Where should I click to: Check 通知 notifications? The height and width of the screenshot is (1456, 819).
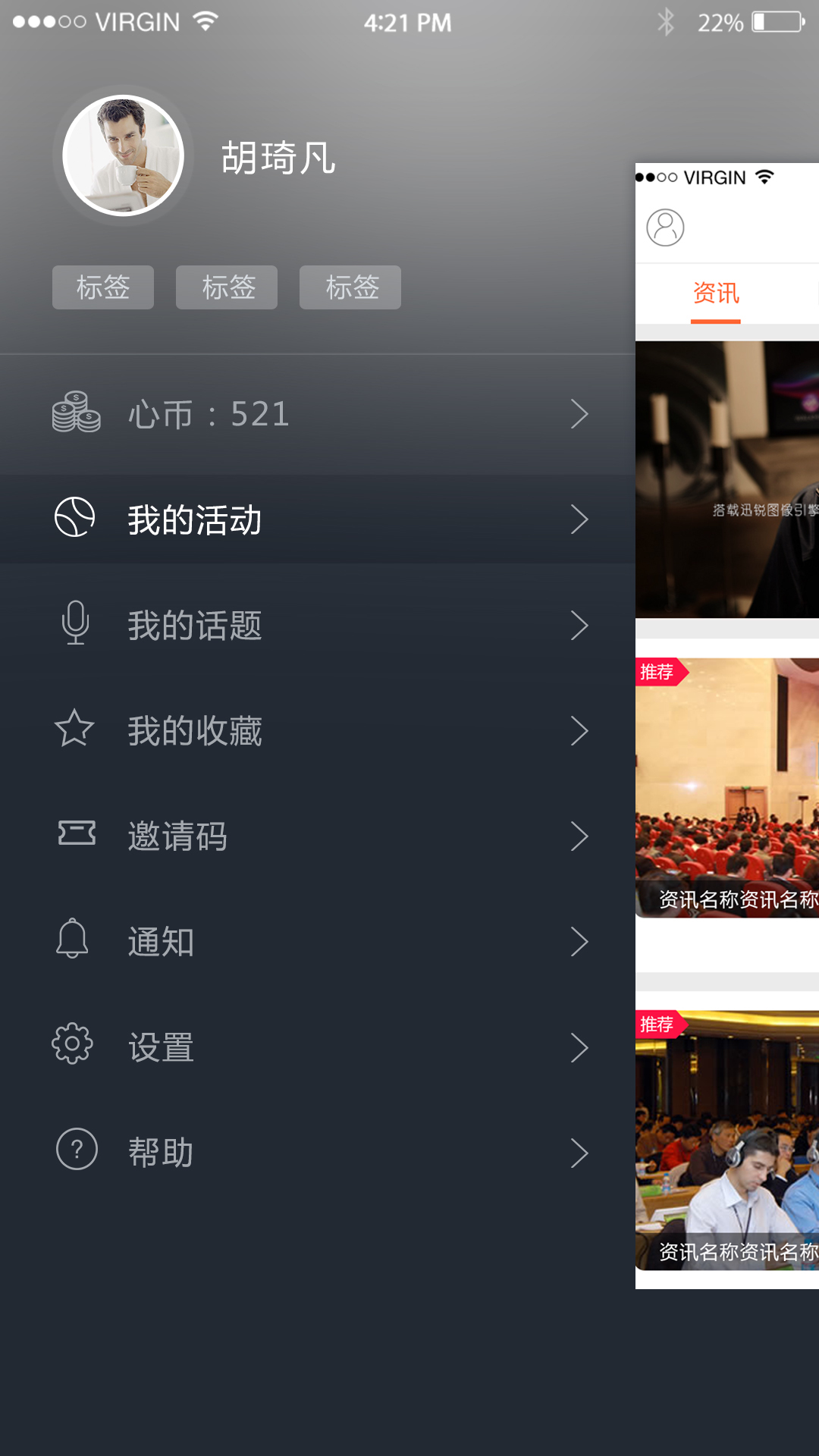tap(318, 942)
